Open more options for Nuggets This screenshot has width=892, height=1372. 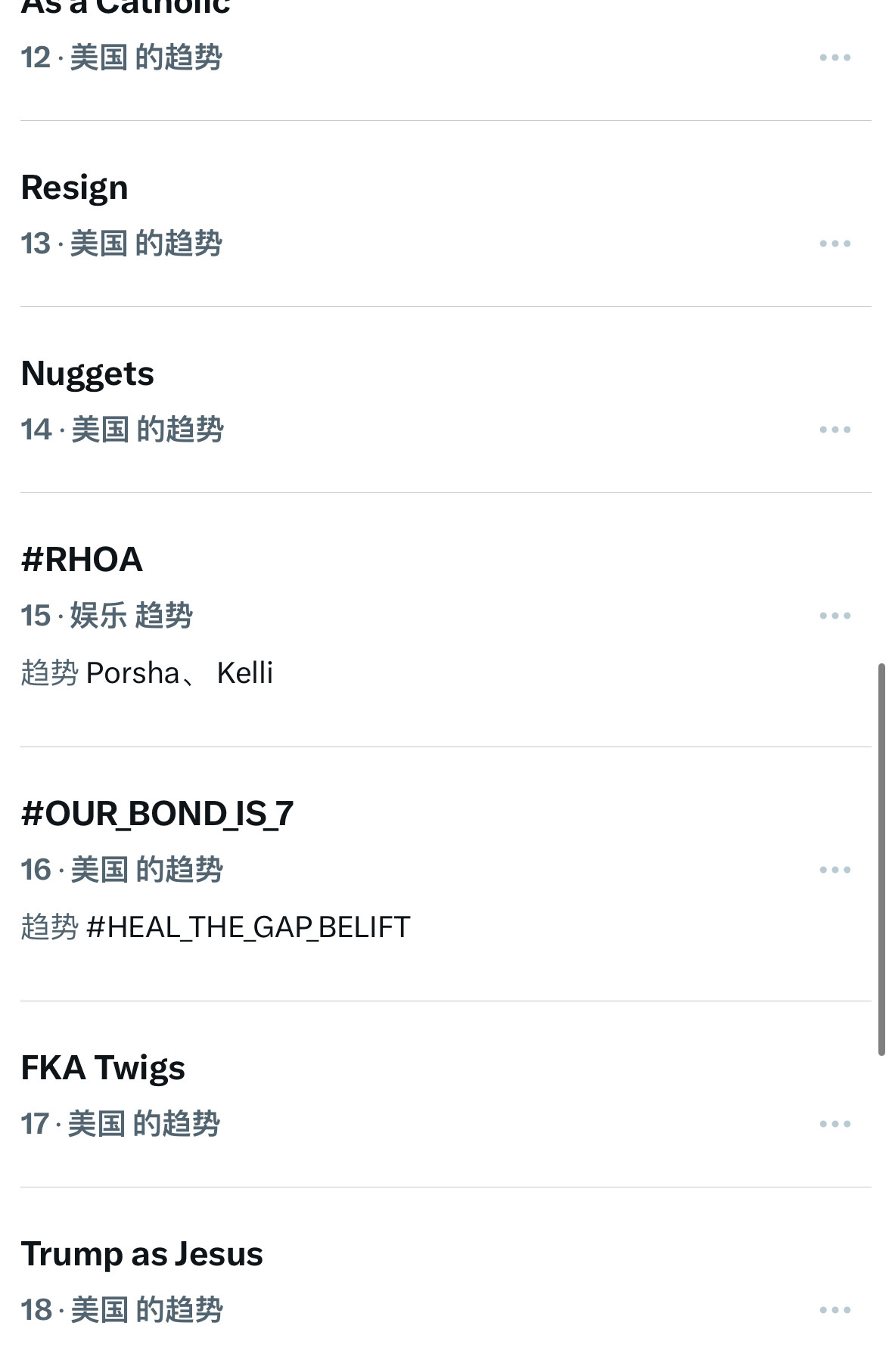(x=835, y=430)
